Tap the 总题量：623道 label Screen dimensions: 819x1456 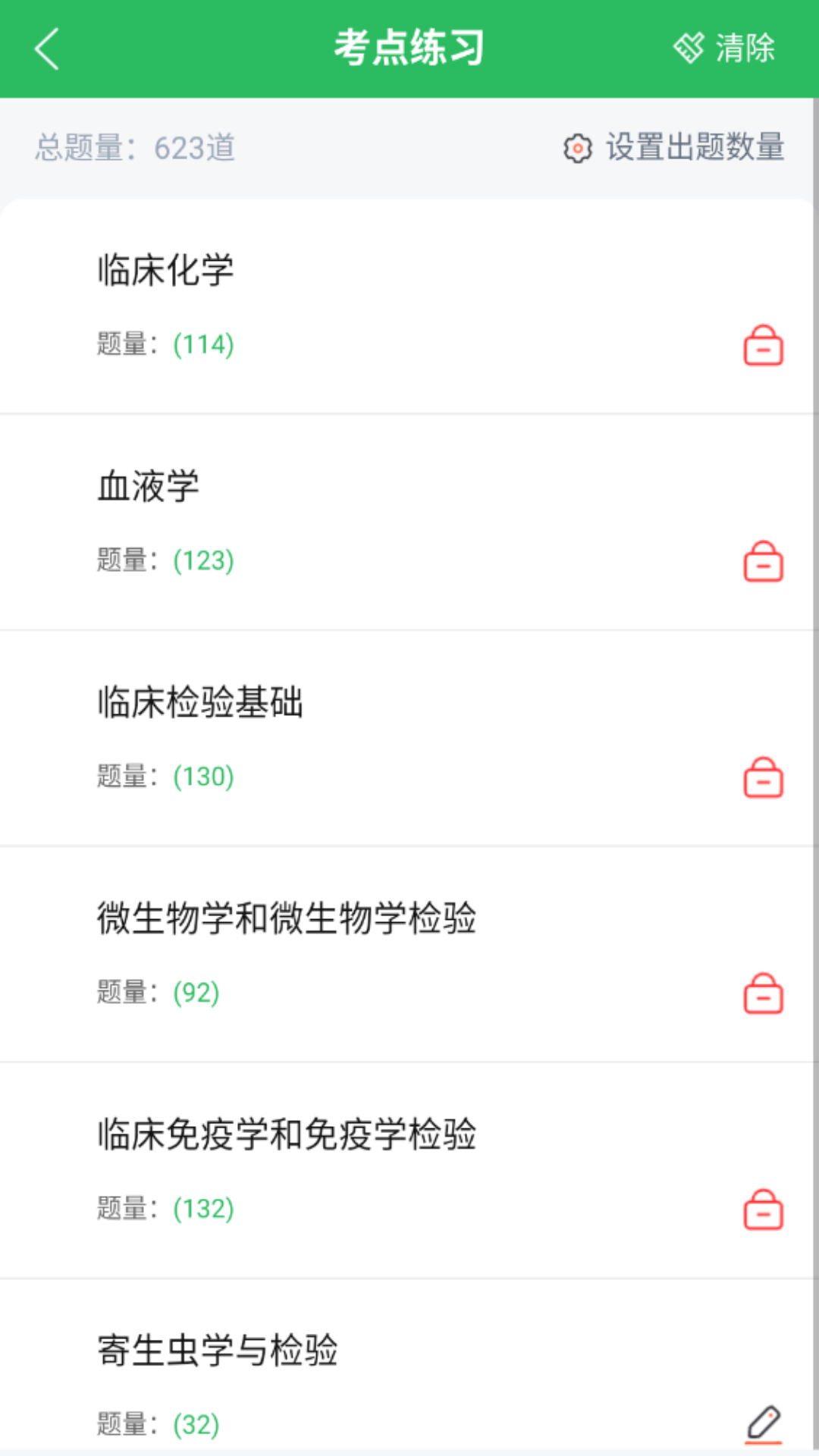pos(134,149)
